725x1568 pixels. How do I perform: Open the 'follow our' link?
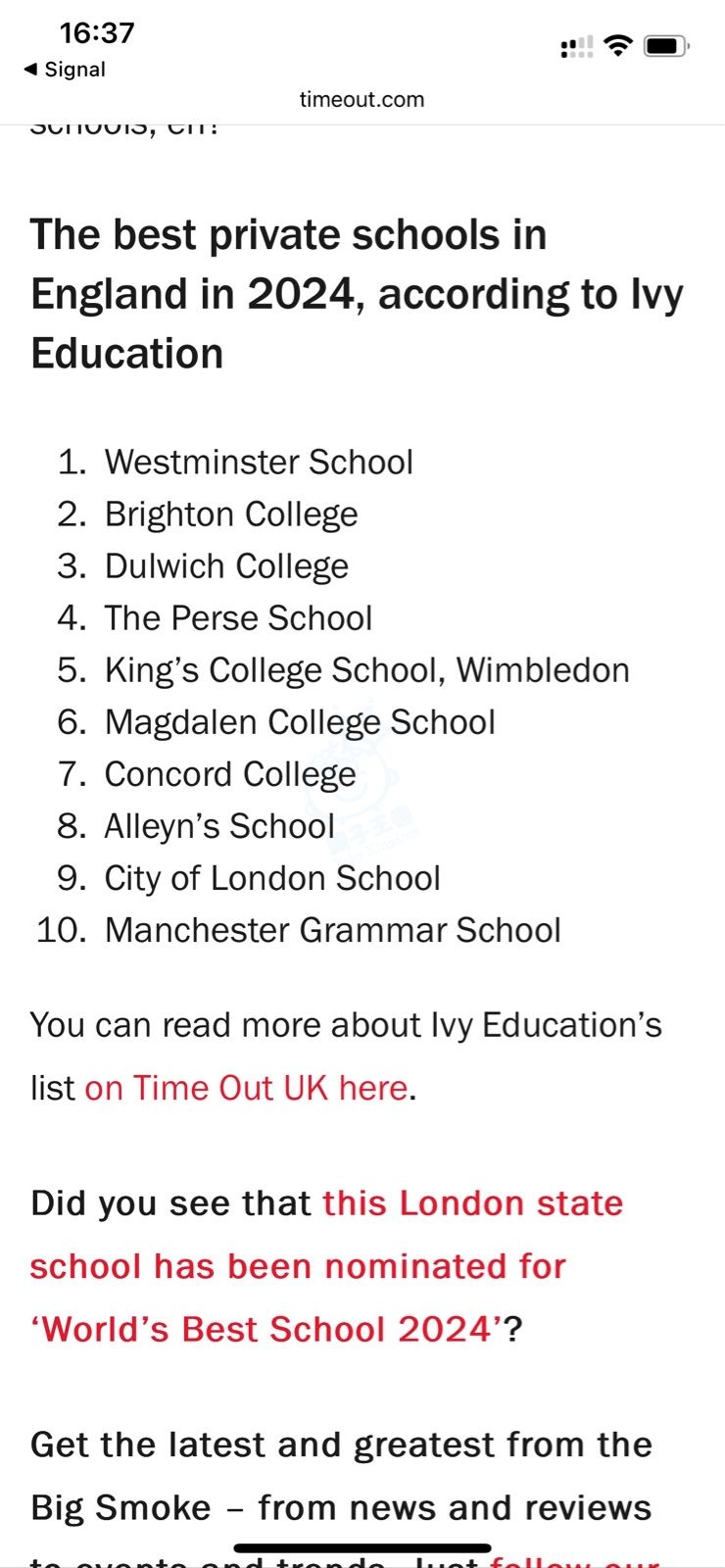point(575,1560)
